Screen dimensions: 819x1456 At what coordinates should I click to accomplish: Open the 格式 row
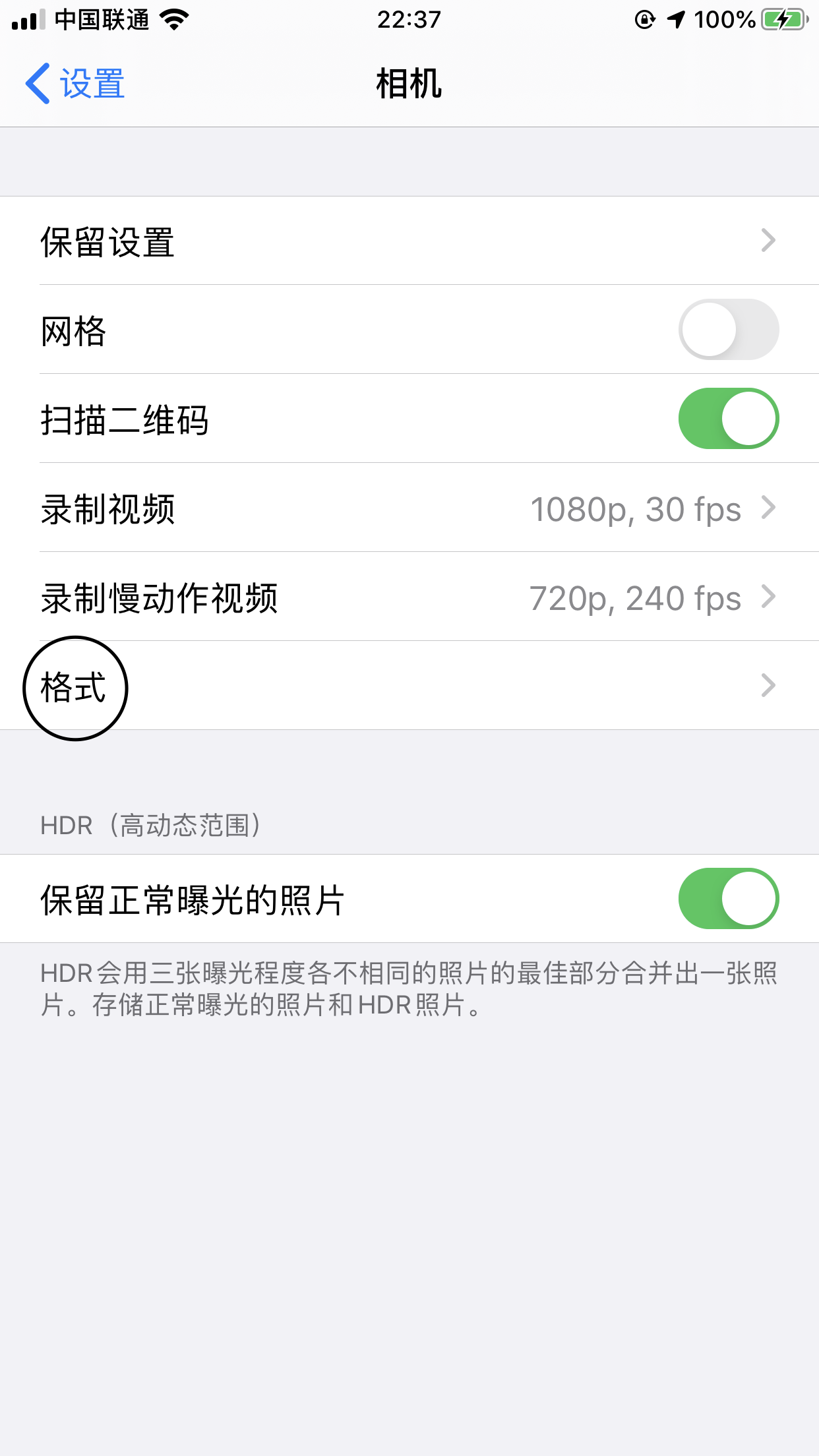point(409,686)
